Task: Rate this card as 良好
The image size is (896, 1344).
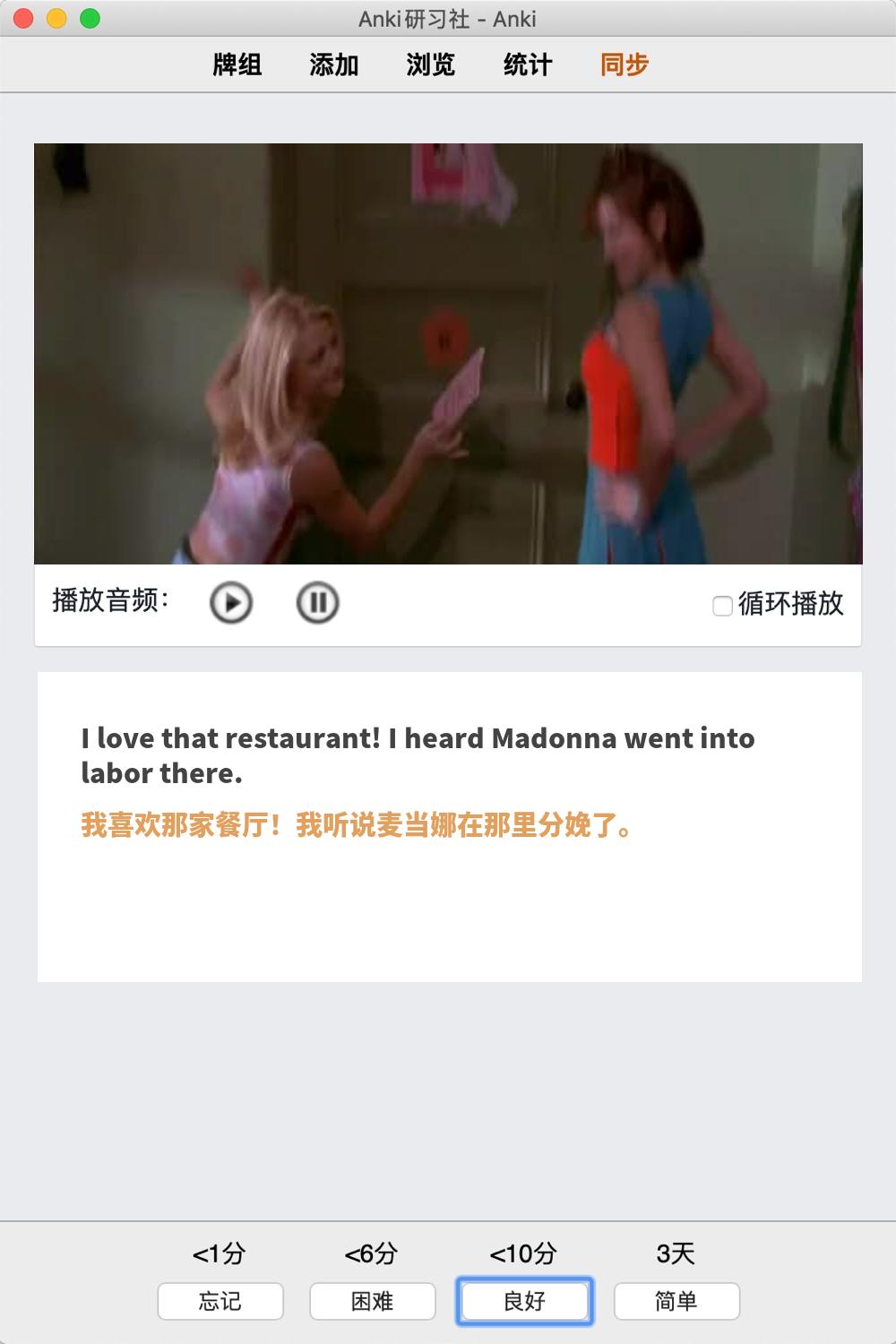Action: tap(525, 1301)
